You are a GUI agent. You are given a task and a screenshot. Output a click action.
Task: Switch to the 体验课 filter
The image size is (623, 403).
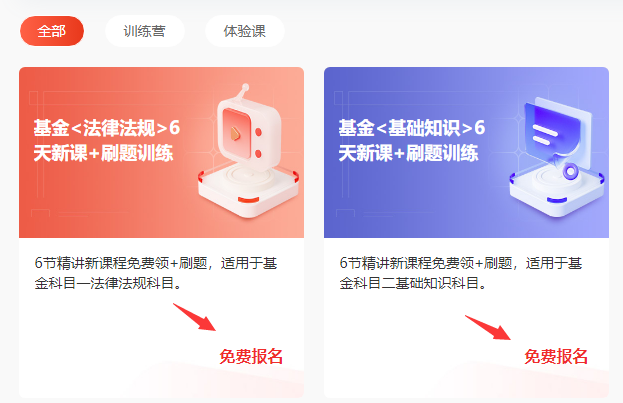point(245,32)
